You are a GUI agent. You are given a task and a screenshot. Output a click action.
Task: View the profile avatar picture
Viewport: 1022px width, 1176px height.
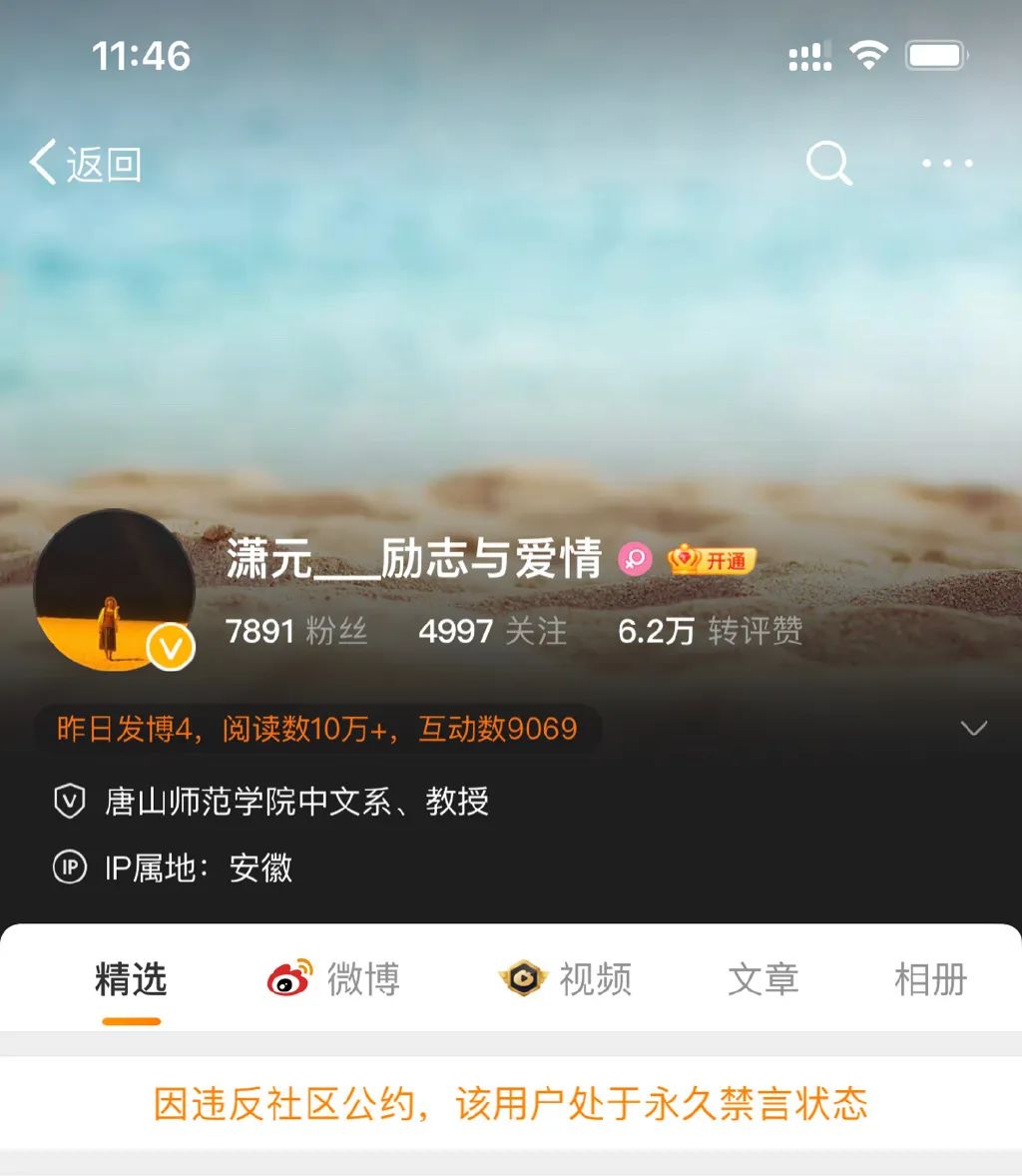(x=114, y=590)
